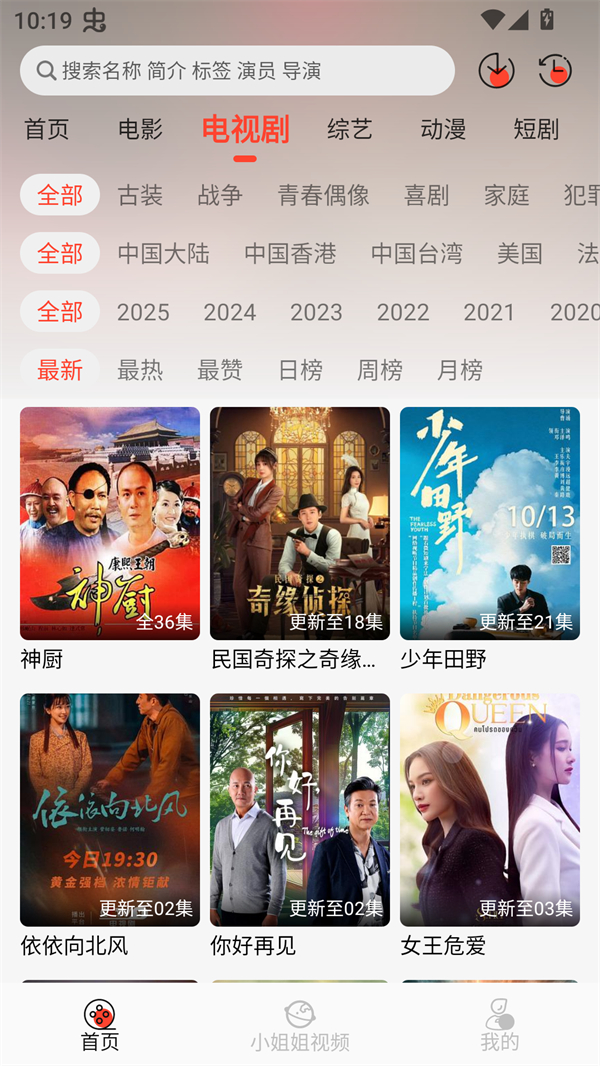The width and height of the screenshot is (600, 1066).
Task: Filter by 青春偶像 genre
Action: [x=323, y=195]
